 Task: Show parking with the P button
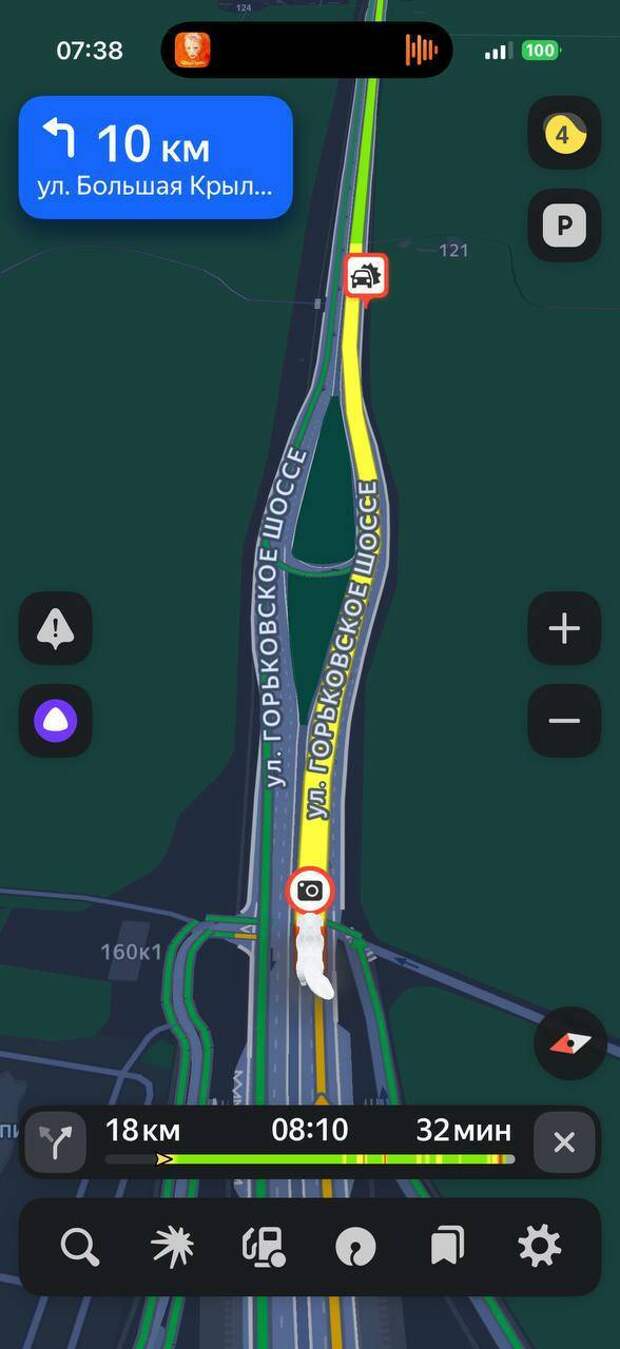(564, 226)
